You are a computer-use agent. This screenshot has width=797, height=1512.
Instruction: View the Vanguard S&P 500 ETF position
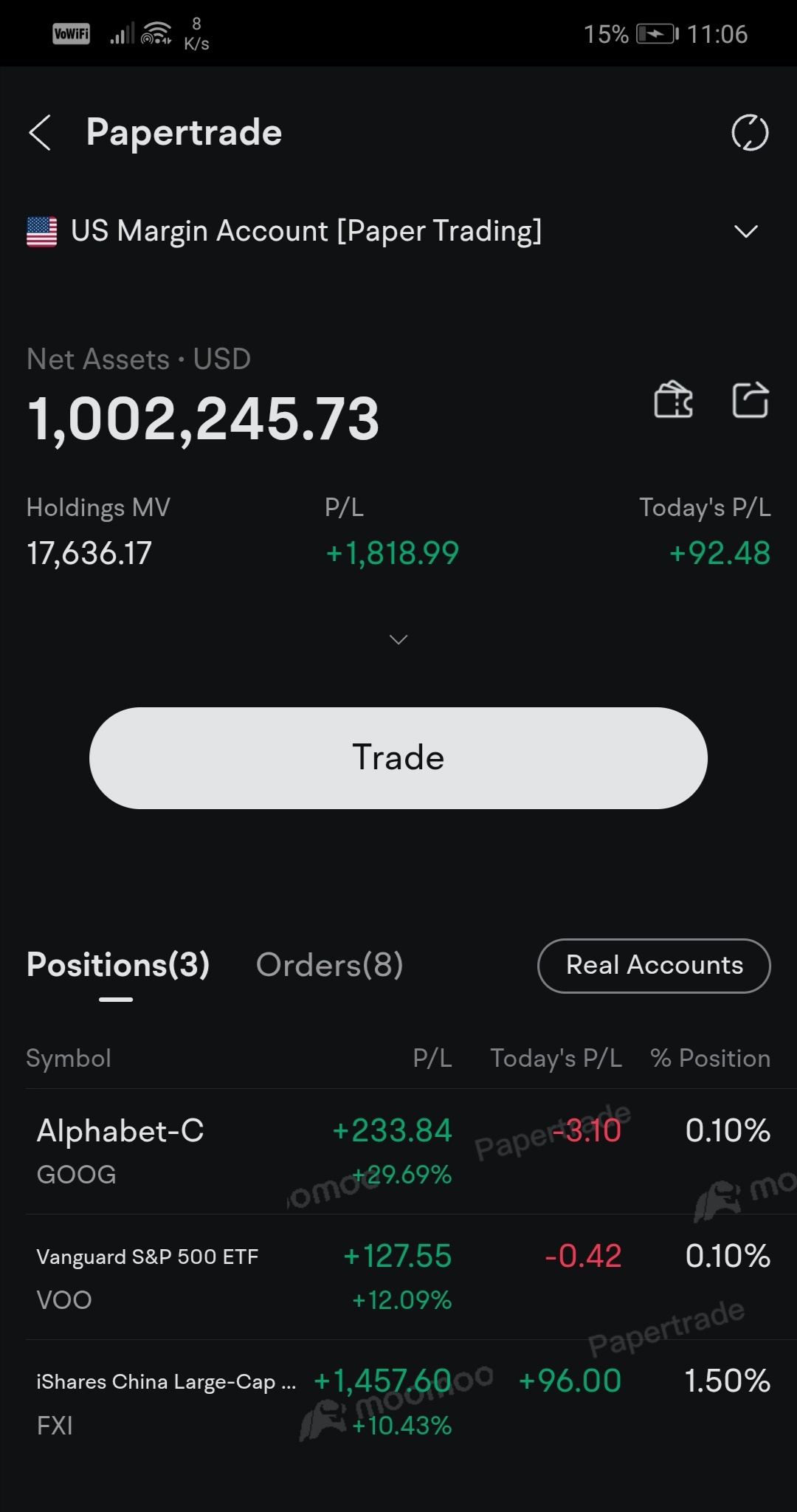coord(398,1277)
